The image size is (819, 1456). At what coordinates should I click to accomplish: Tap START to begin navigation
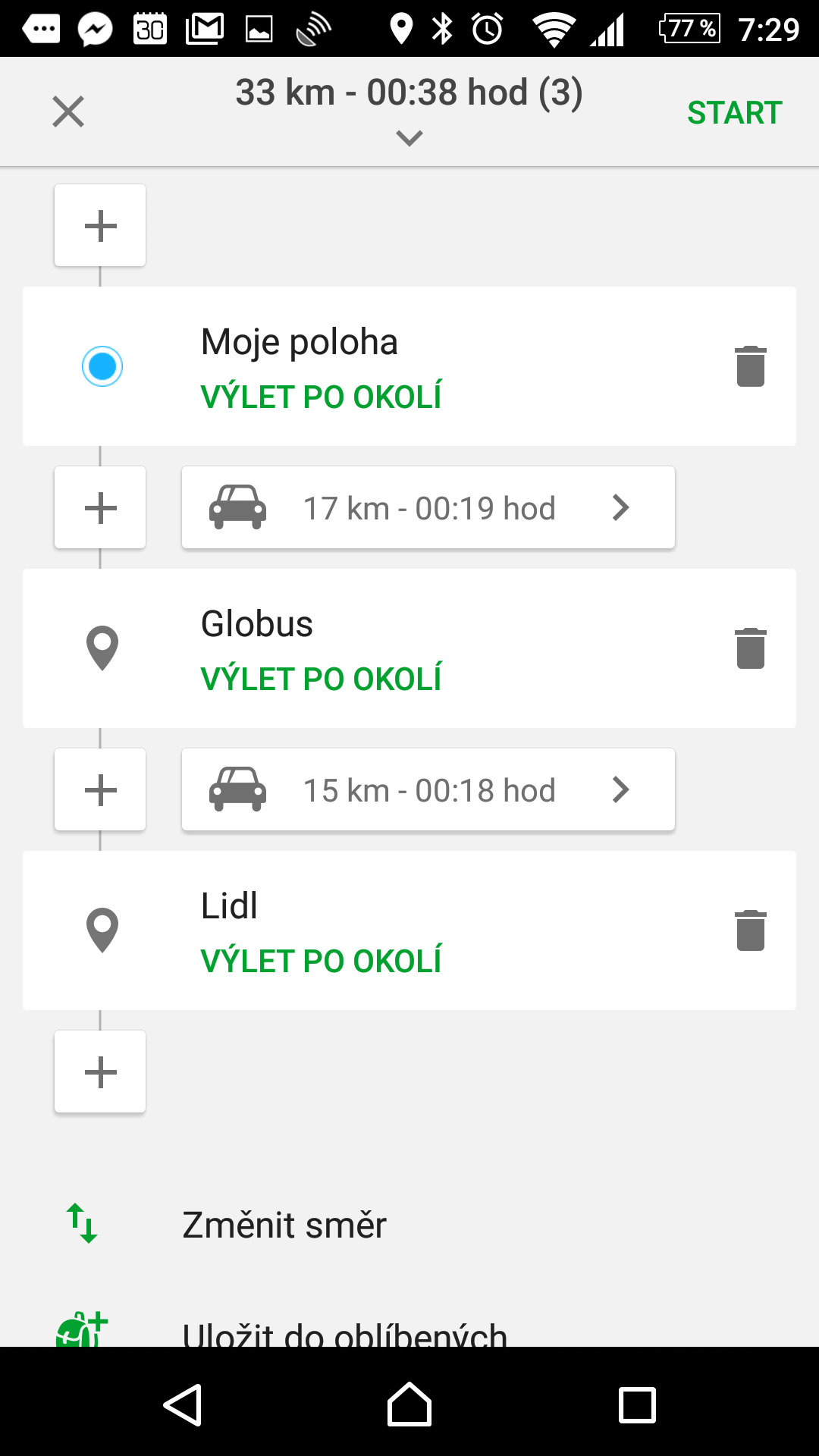pyautogui.click(x=734, y=113)
